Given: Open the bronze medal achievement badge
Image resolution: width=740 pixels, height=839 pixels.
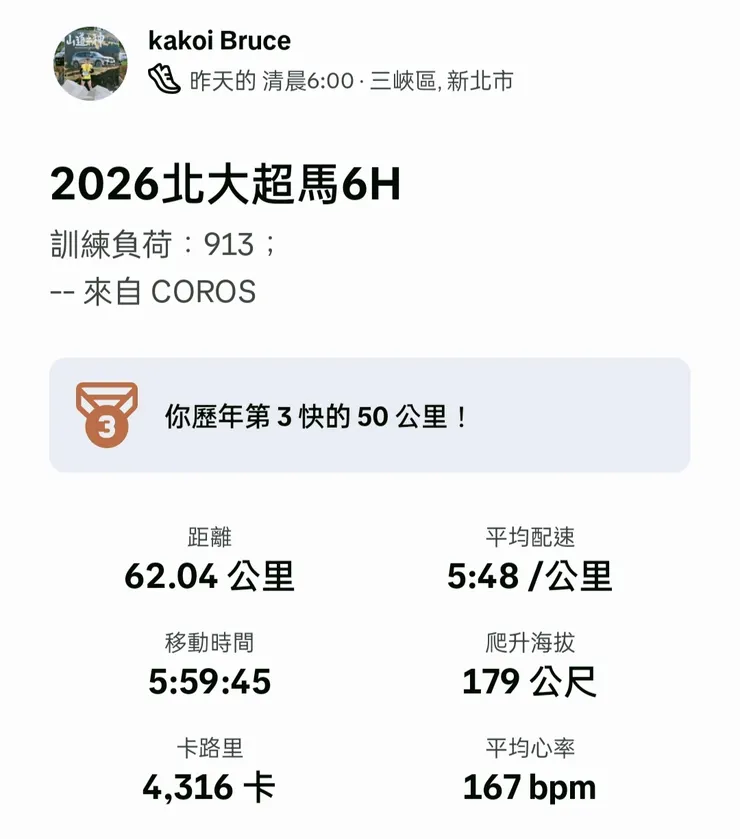Looking at the screenshot, I should tap(107, 410).
